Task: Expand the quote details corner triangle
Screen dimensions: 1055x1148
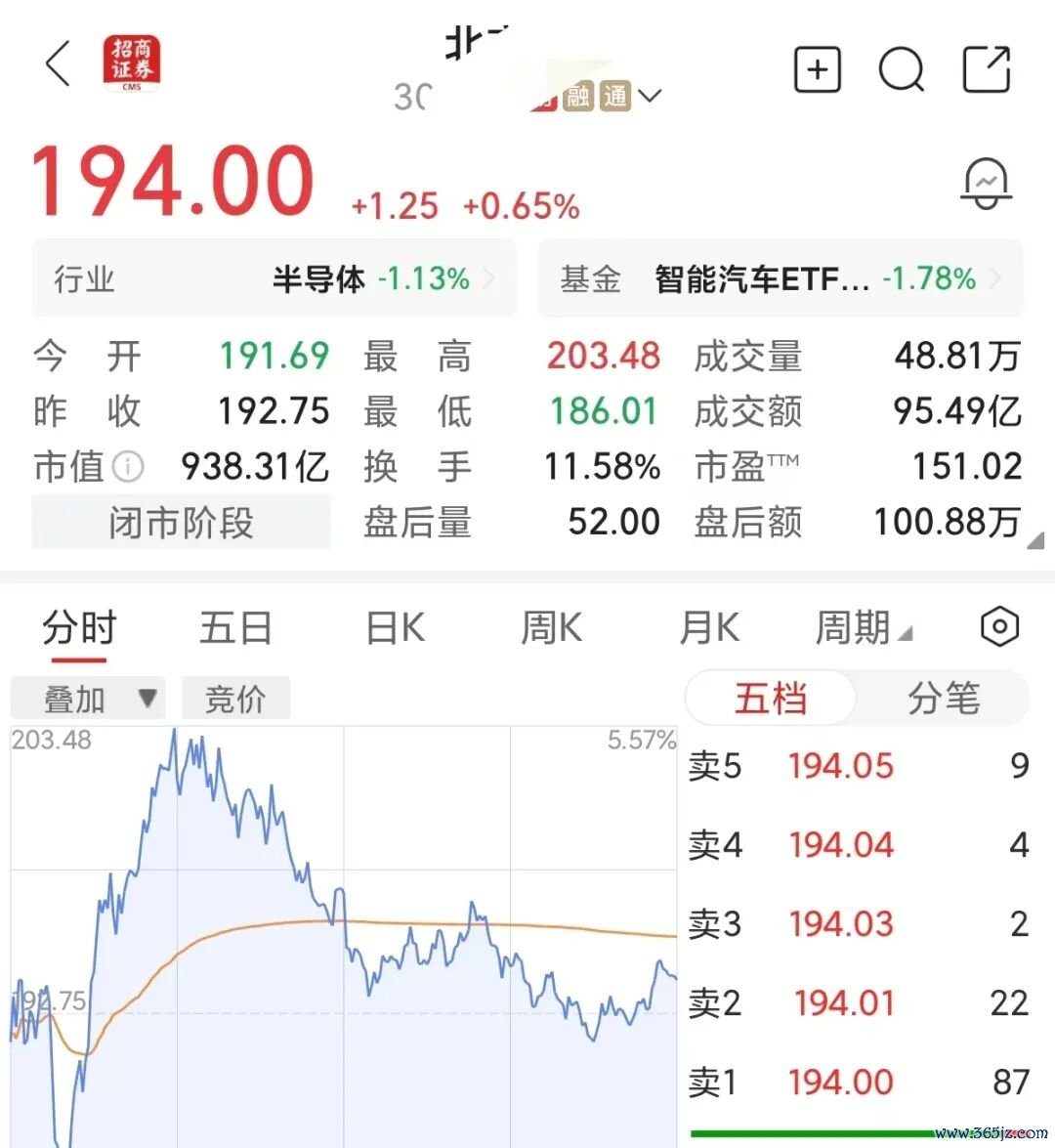Action: tap(1035, 541)
